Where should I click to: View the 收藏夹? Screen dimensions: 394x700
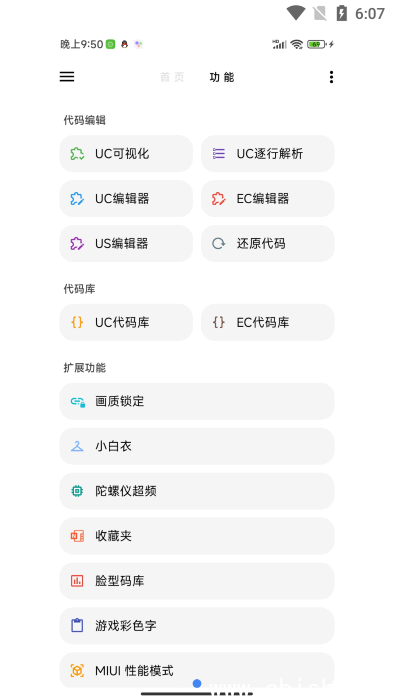point(197,536)
